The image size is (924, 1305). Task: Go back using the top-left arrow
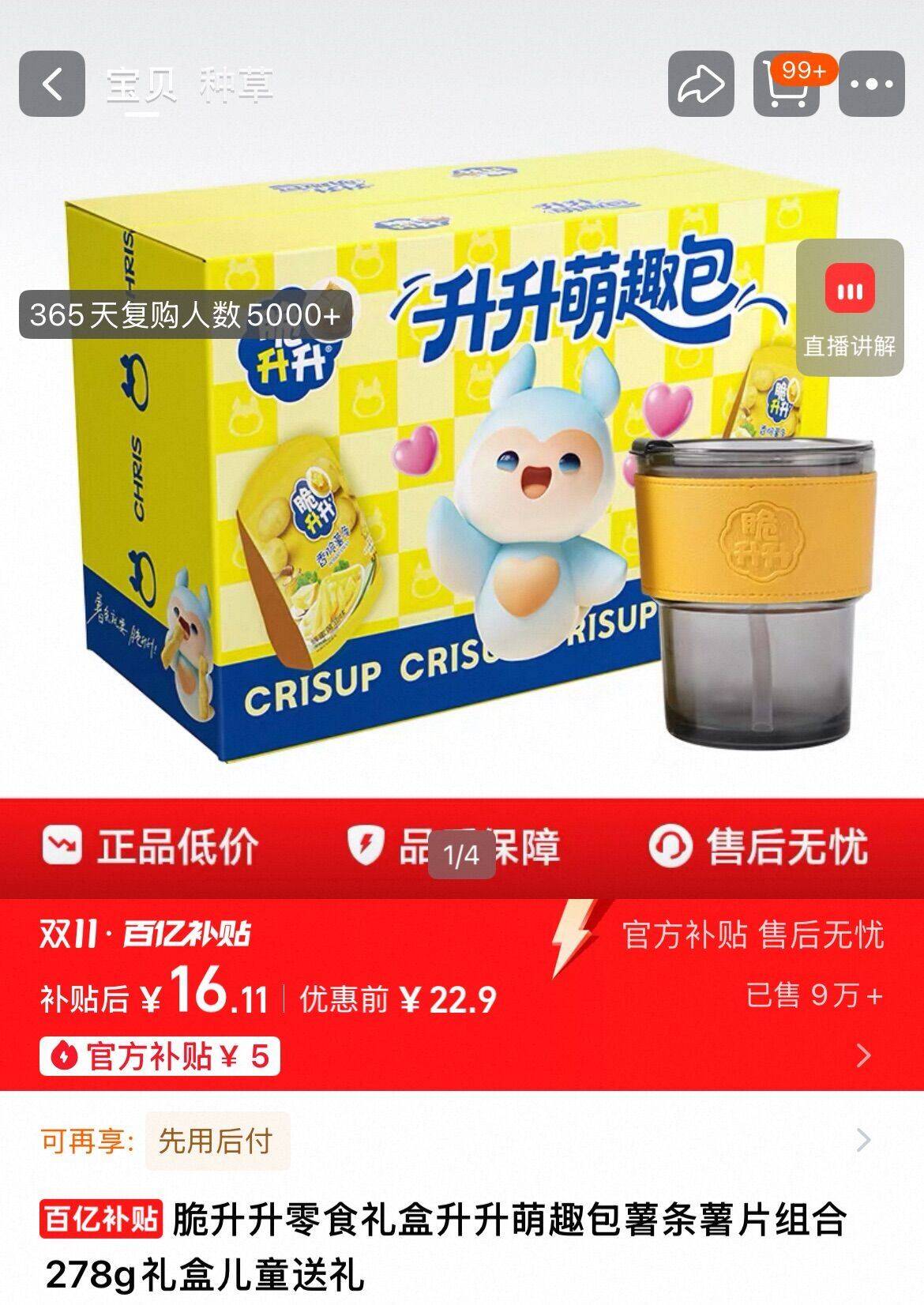point(52,84)
